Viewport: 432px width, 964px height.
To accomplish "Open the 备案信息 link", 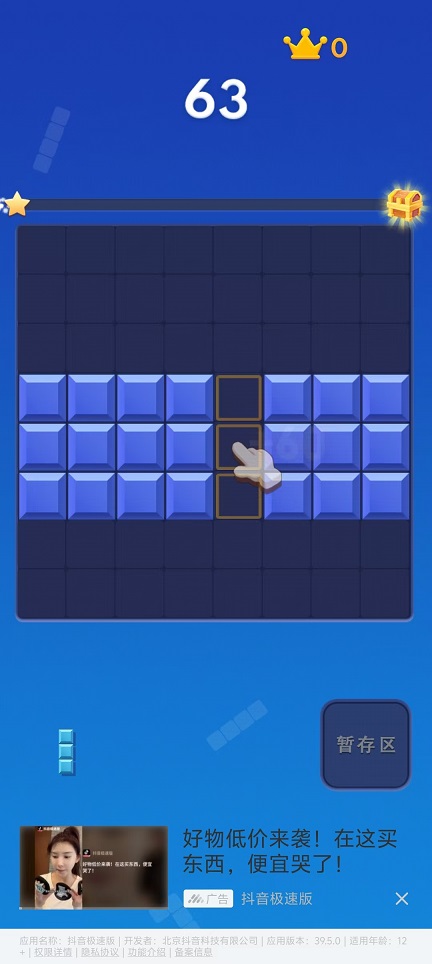I will tap(194, 952).
